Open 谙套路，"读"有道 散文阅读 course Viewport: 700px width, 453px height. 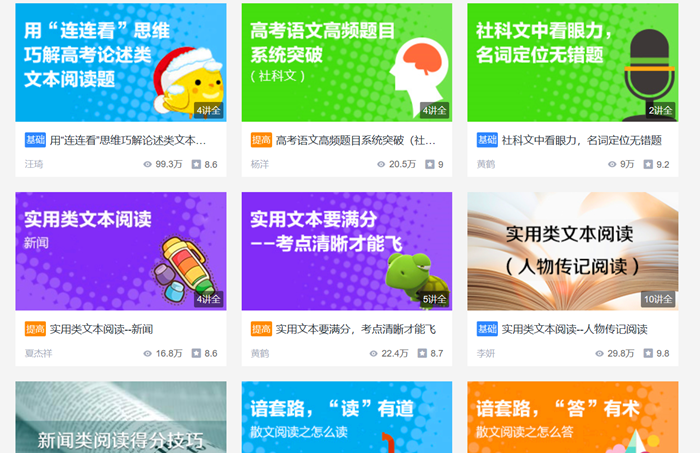point(346,420)
